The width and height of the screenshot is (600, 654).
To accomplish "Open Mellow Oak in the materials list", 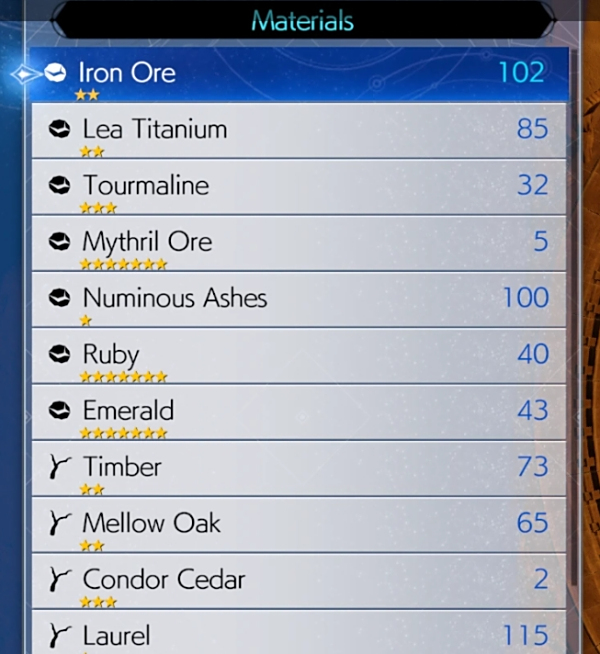I will tap(300, 524).
